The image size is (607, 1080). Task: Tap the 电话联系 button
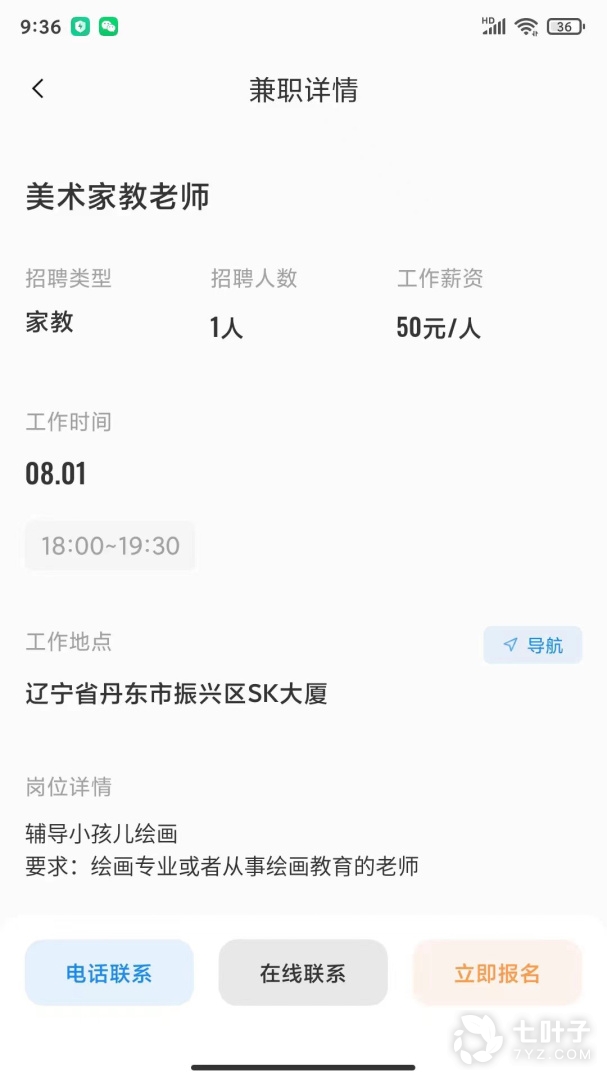pyautogui.click(x=109, y=972)
